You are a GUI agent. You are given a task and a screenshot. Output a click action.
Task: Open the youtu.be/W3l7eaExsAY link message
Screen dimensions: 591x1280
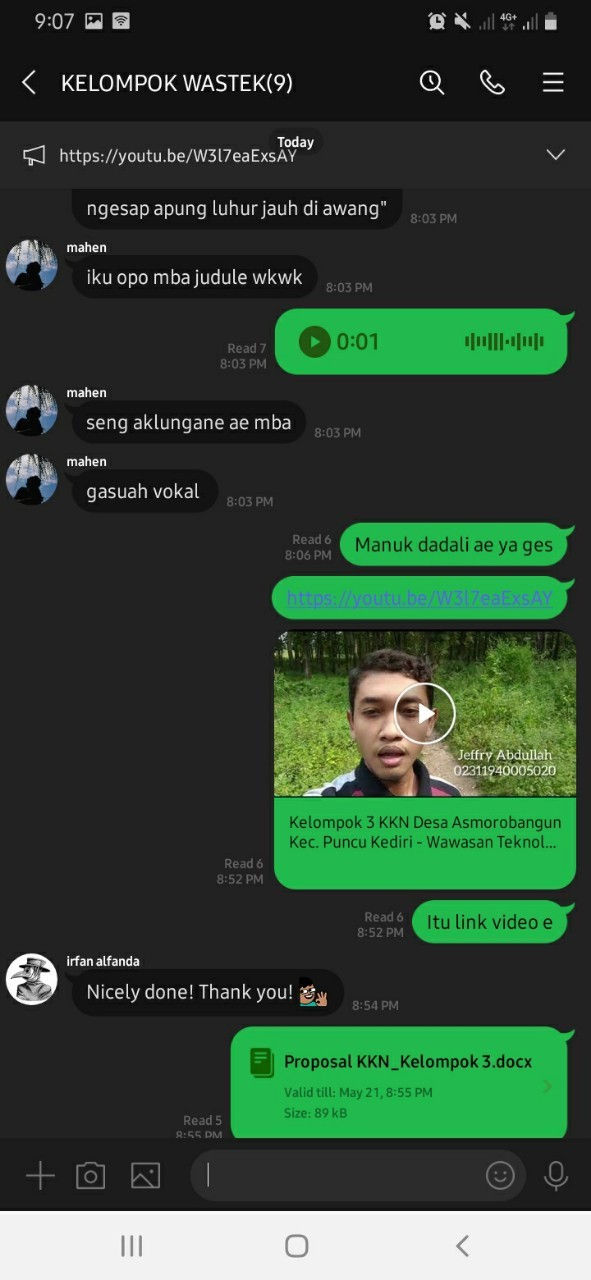tap(420, 599)
